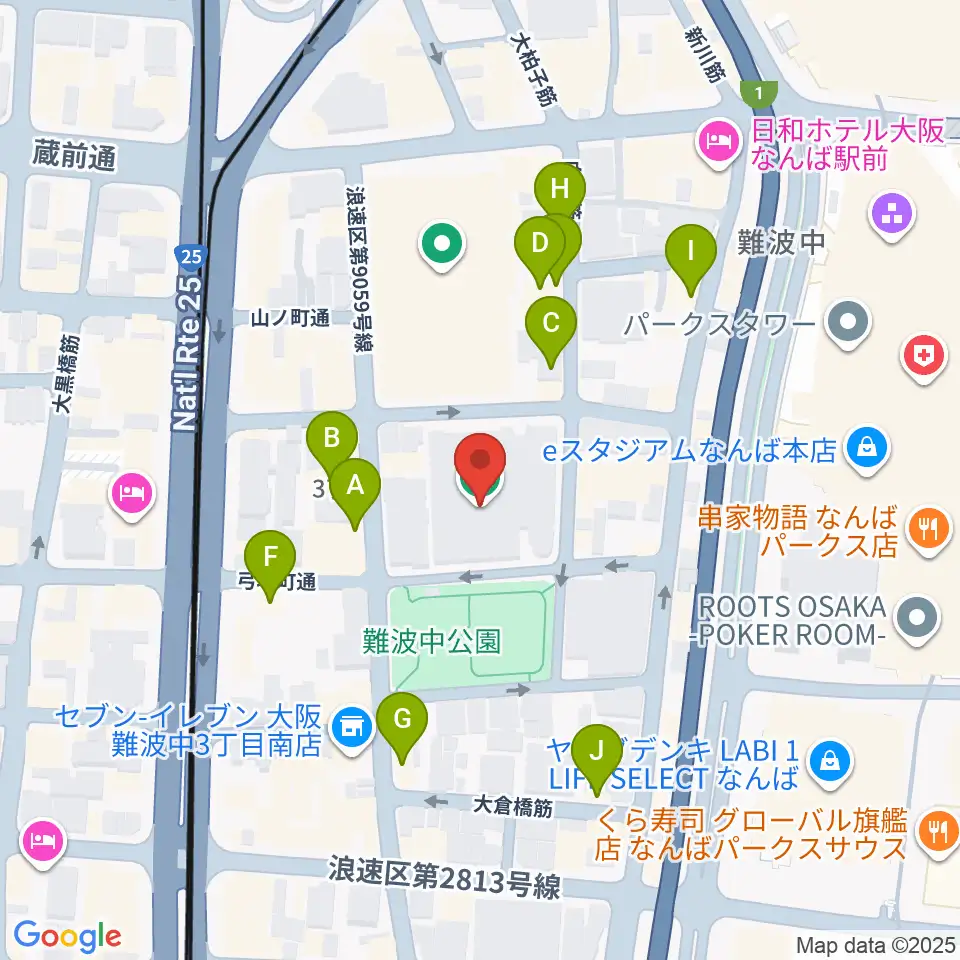Viewport: 960px width, 960px height.
Task: Select marker F near 弓町通
Action: [271, 558]
